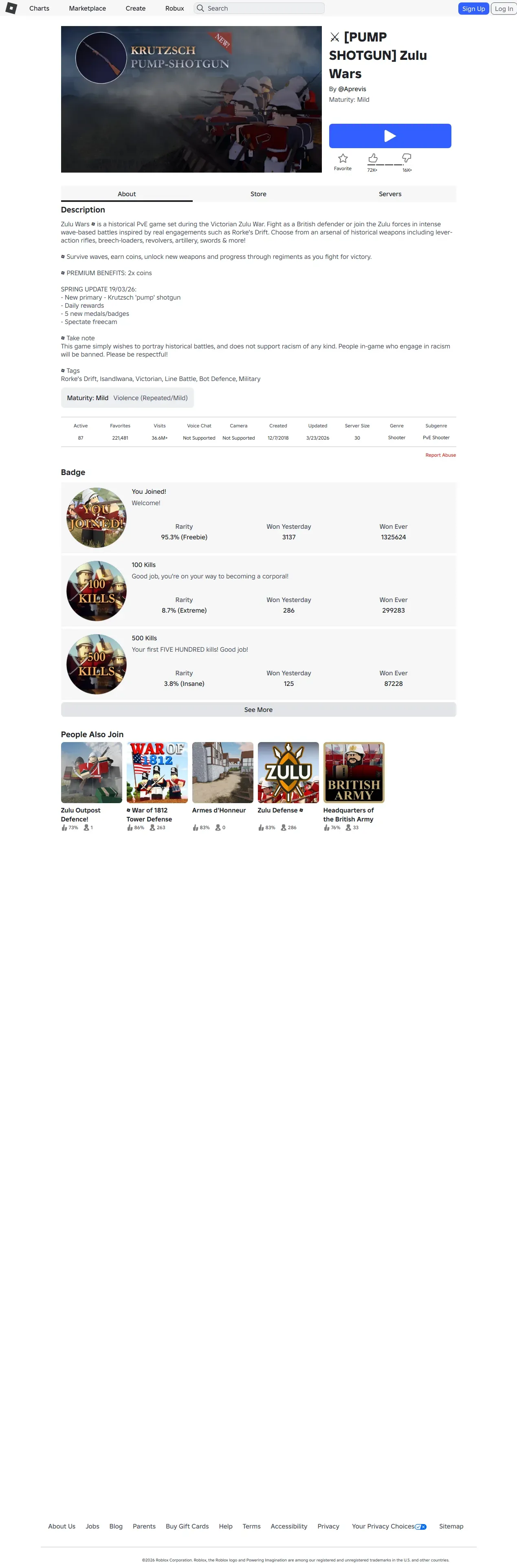
Task: Switch to the Store tab
Action: [258, 194]
